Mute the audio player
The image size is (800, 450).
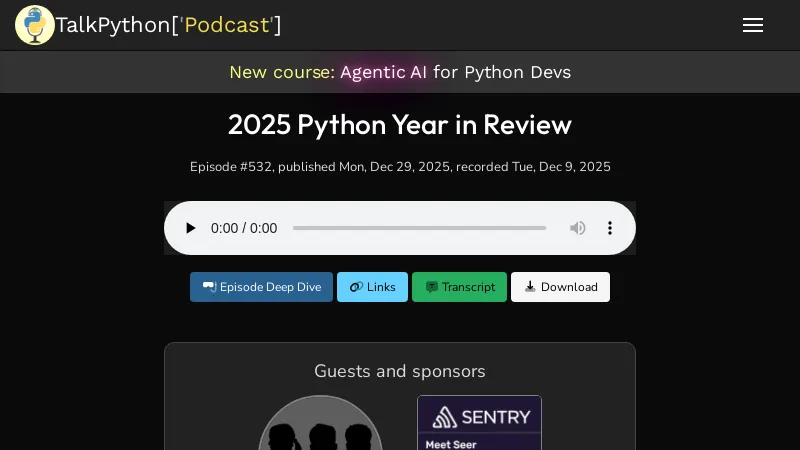578,228
